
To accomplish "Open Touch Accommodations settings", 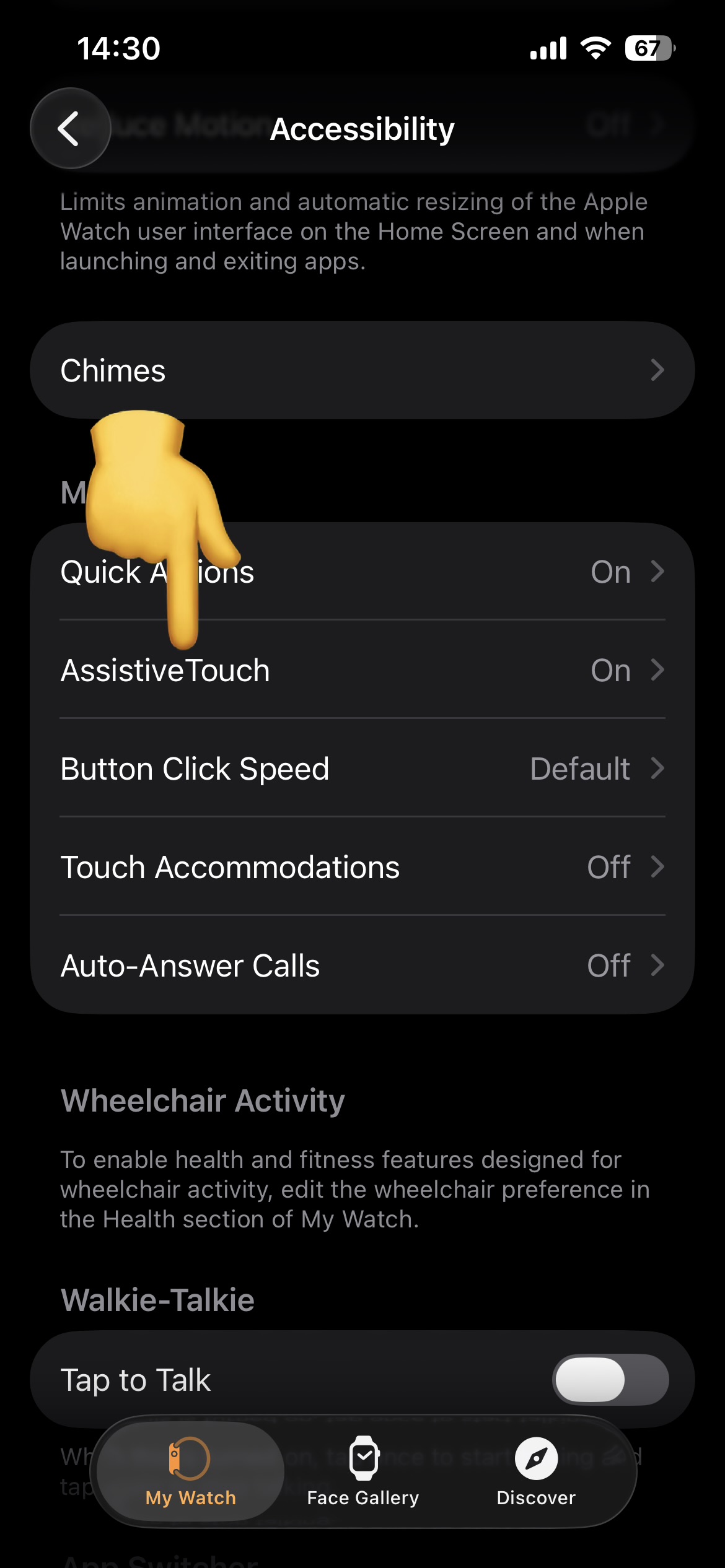I will point(362,867).
